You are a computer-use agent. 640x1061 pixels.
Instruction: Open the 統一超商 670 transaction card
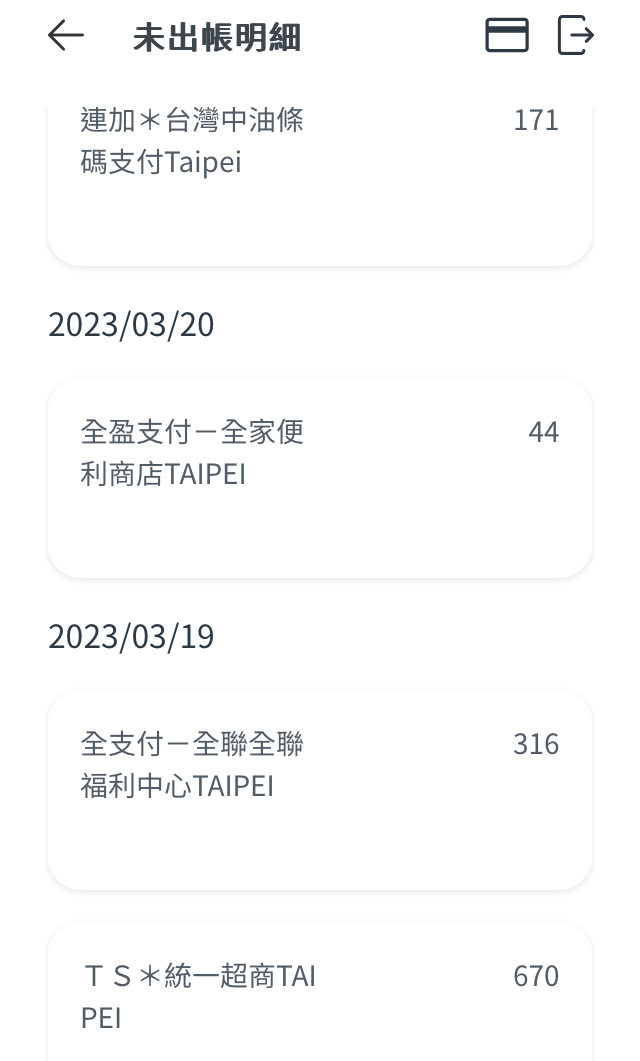320,991
